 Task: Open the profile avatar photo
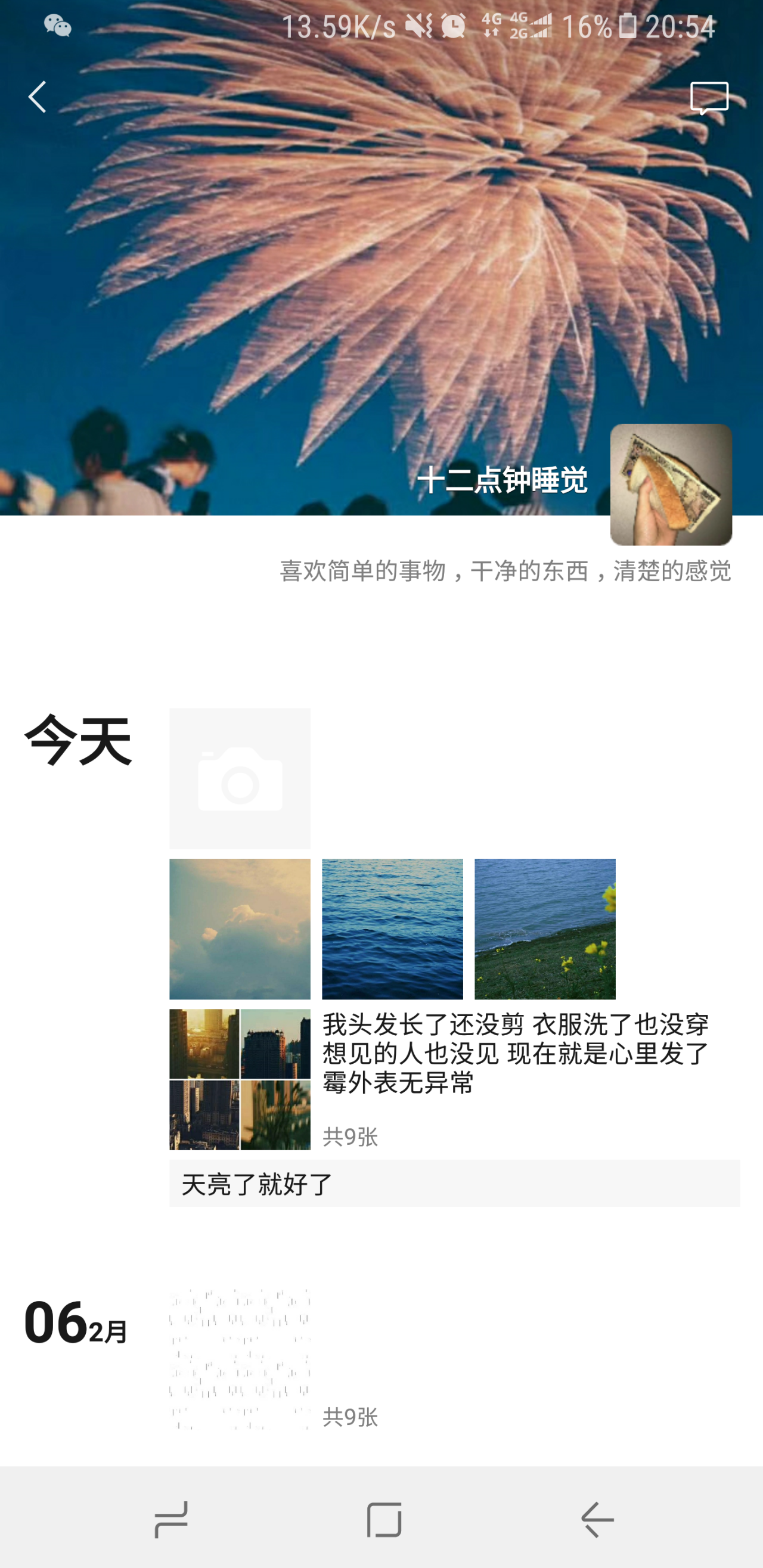pos(671,485)
